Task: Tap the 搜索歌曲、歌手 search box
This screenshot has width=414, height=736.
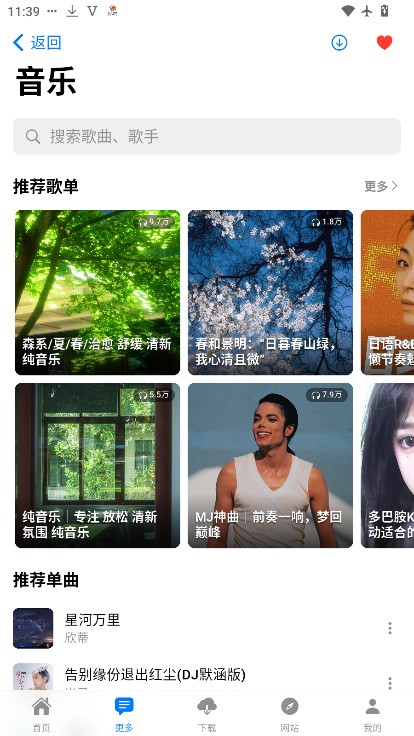Action: click(207, 137)
